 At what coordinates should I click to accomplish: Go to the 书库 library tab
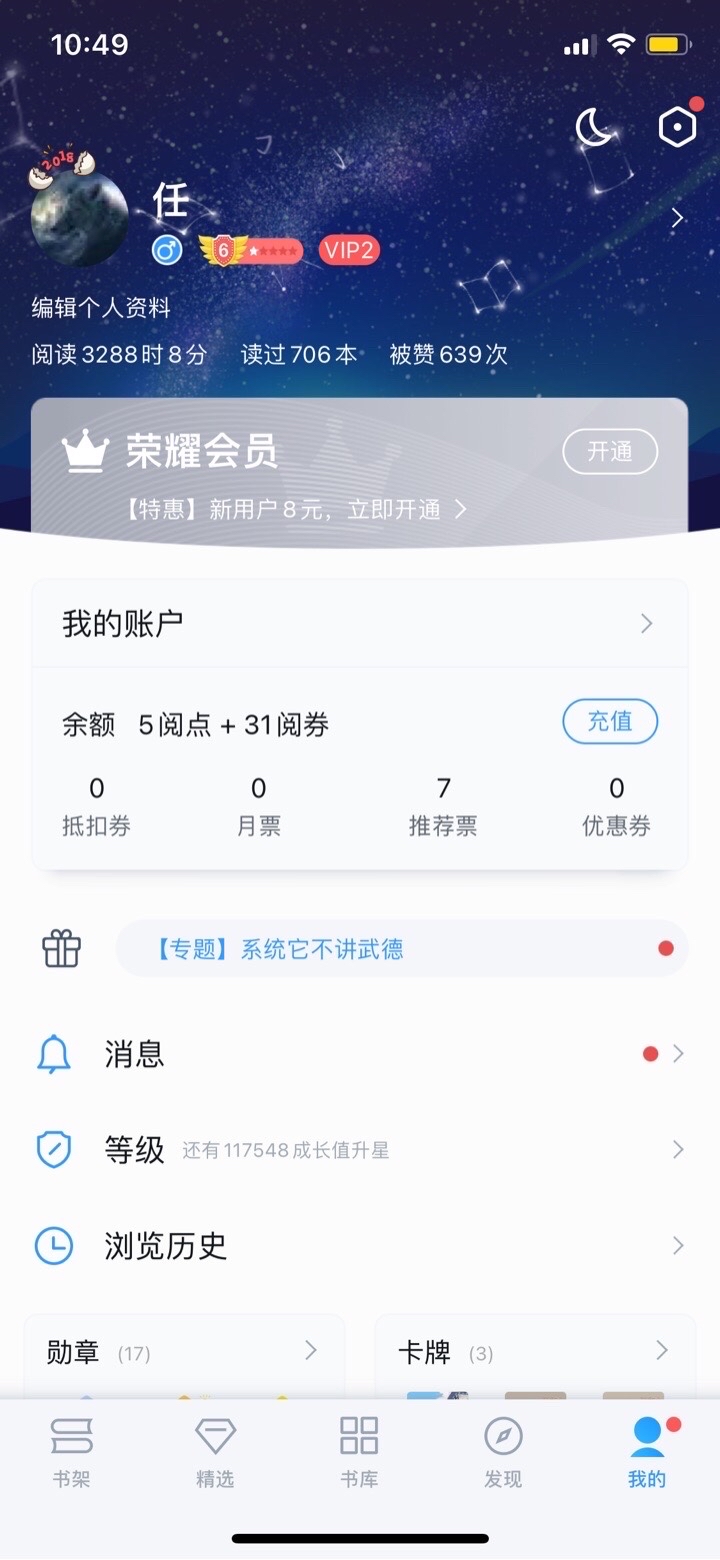(x=359, y=1452)
